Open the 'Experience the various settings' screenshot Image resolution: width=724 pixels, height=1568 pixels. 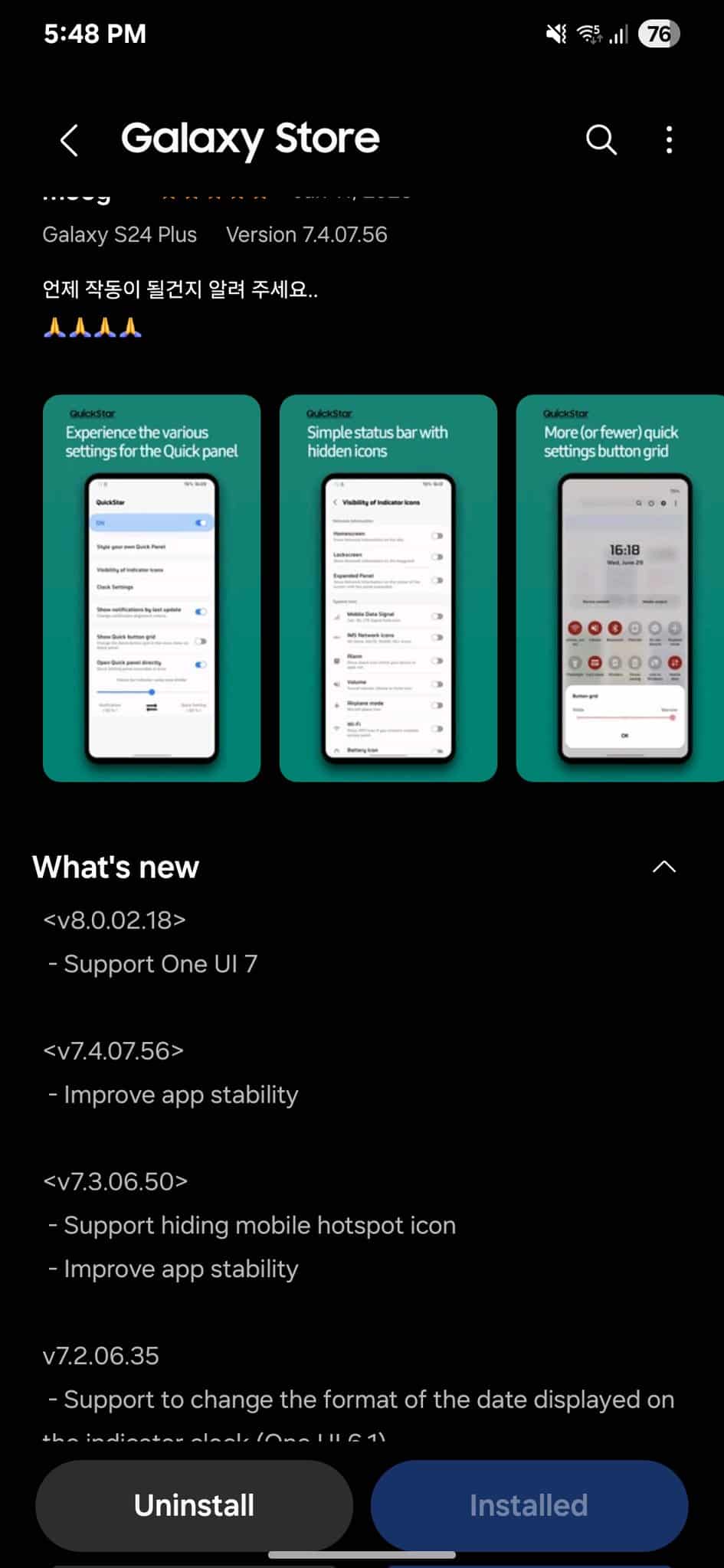coord(152,587)
